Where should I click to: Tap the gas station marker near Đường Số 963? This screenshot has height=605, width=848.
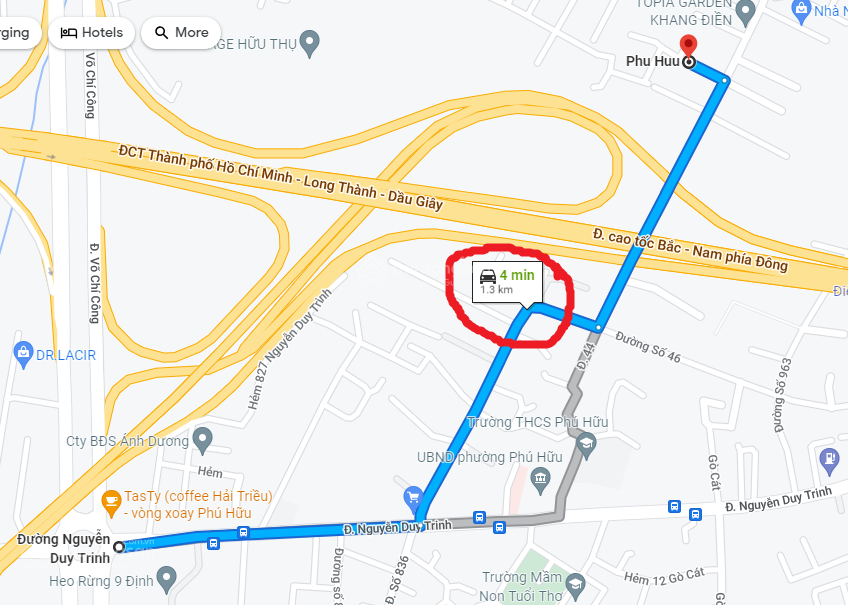(829, 459)
